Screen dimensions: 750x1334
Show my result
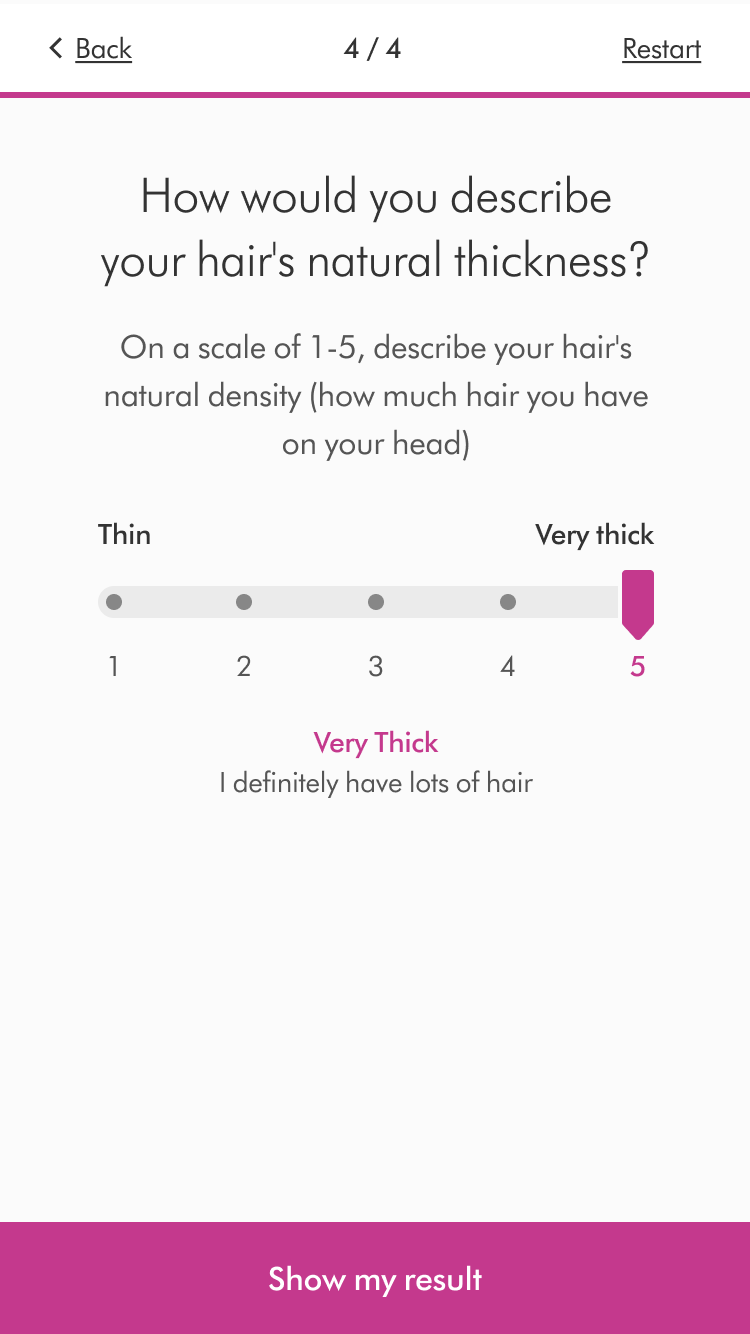click(x=375, y=1278)
